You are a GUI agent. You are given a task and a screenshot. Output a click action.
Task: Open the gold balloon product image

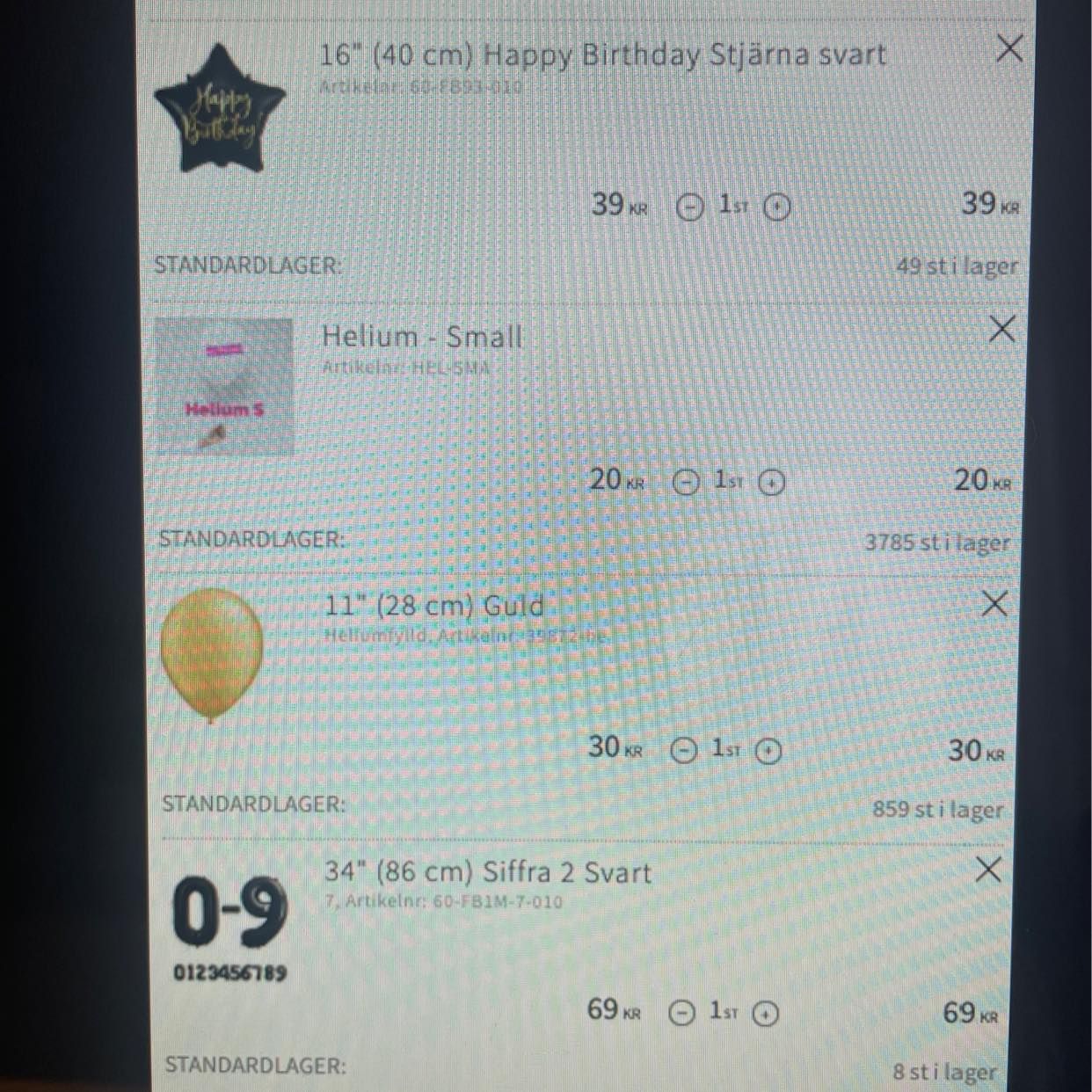pyautogui.click(x=212, y=653)
